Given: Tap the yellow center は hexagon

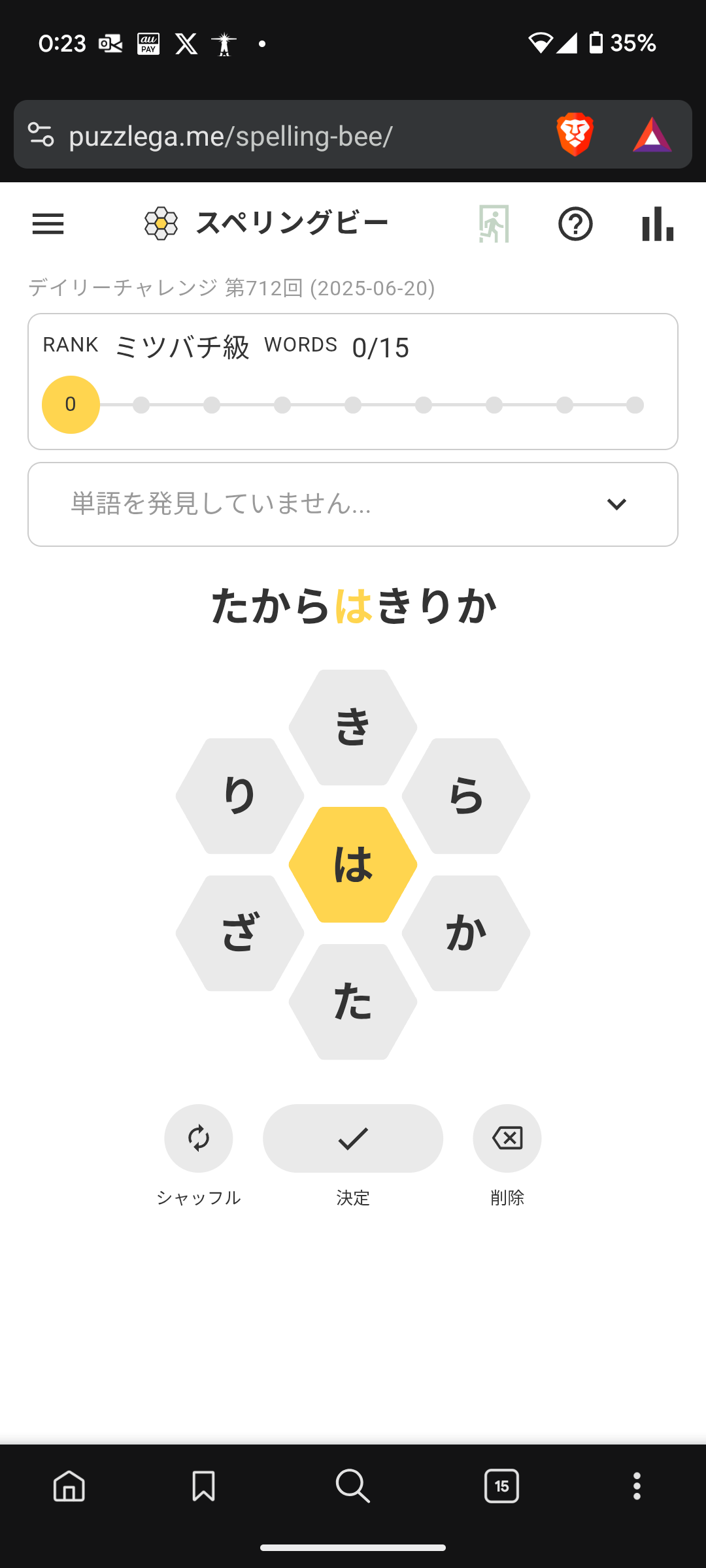Looking at the screenshot, I should (x=353, y=864).
